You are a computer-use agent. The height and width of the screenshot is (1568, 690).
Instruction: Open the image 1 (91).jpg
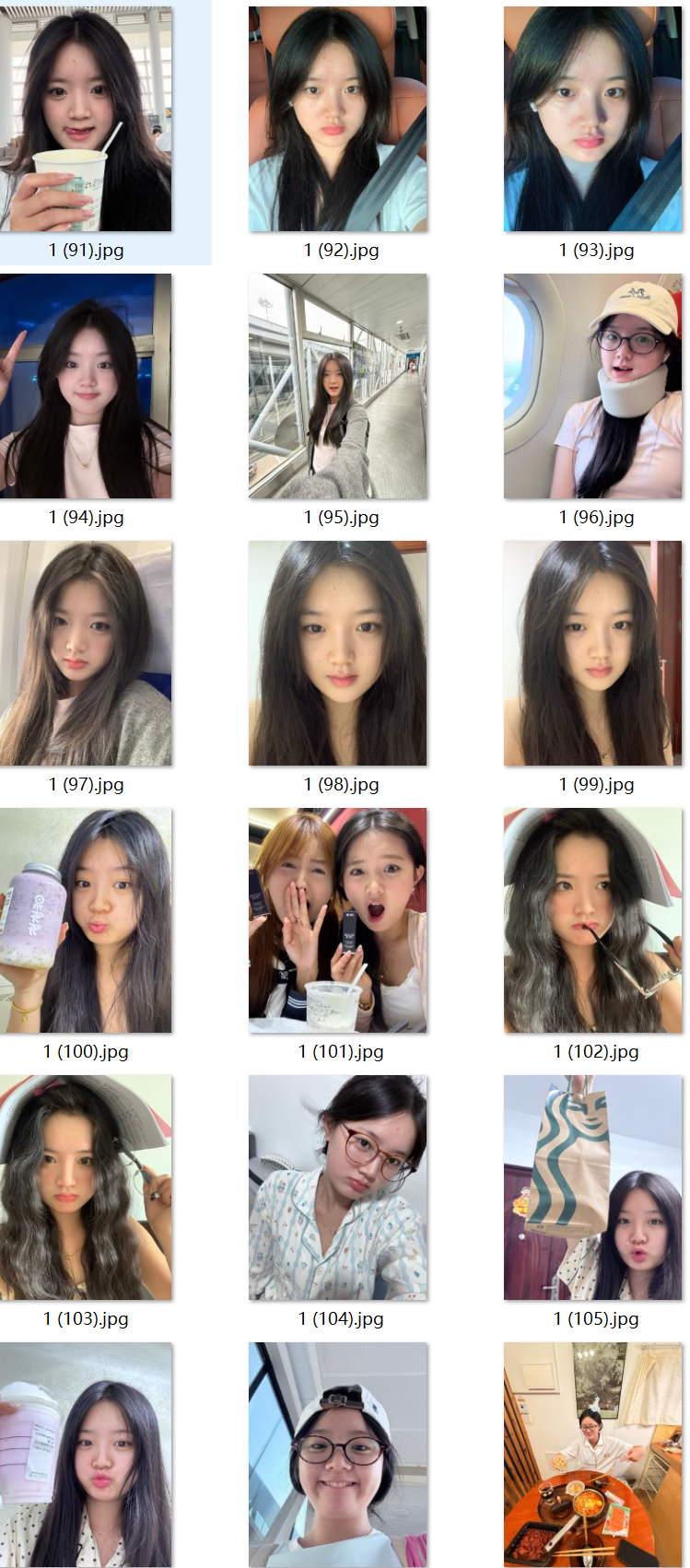pos(86,120)
